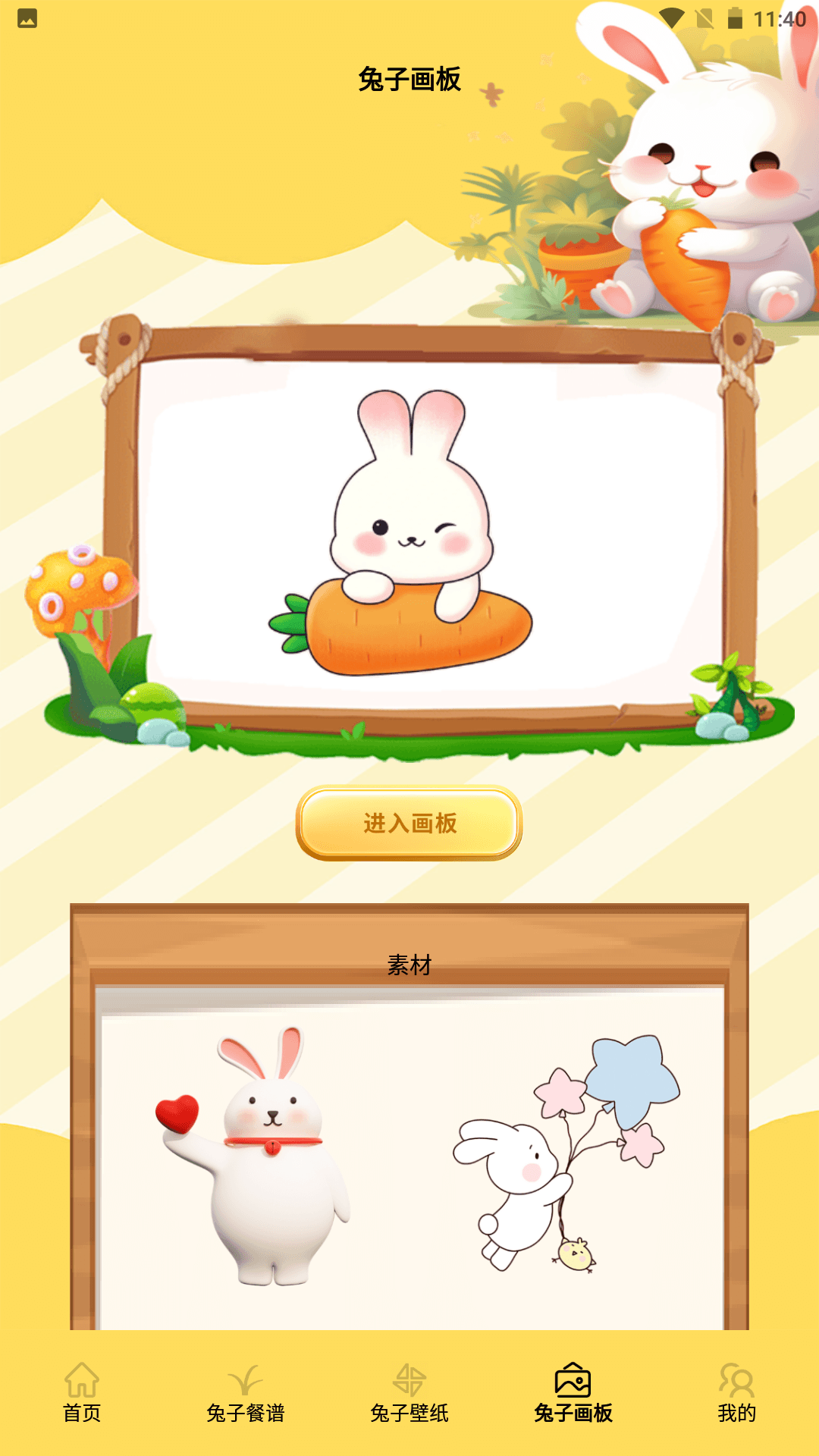Go to the 兔子壁纸 tab

(x=409, y=1393)
